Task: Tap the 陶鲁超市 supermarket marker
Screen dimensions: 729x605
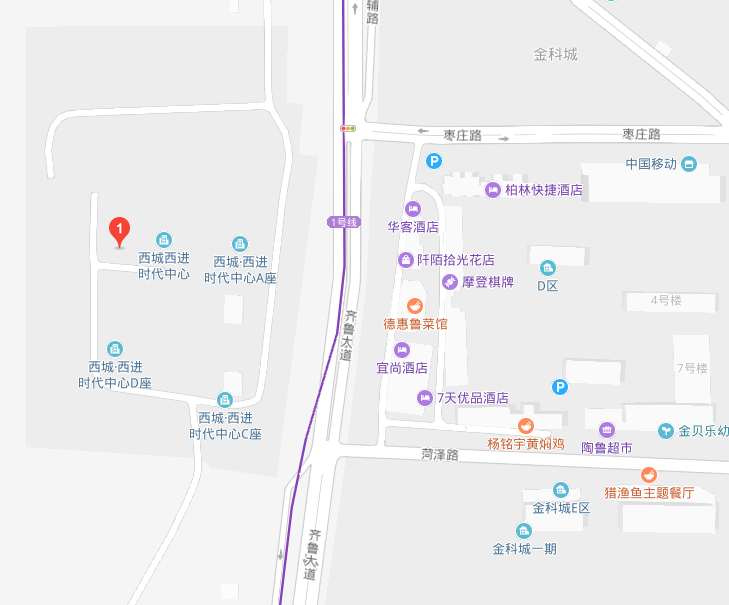Action: (607, 429)
